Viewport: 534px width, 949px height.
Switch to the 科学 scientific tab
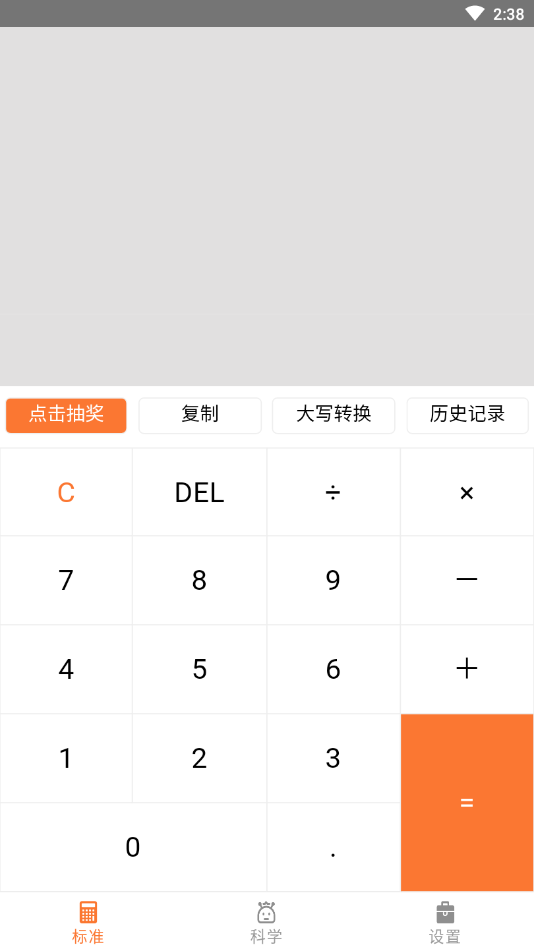pos(266,922)
